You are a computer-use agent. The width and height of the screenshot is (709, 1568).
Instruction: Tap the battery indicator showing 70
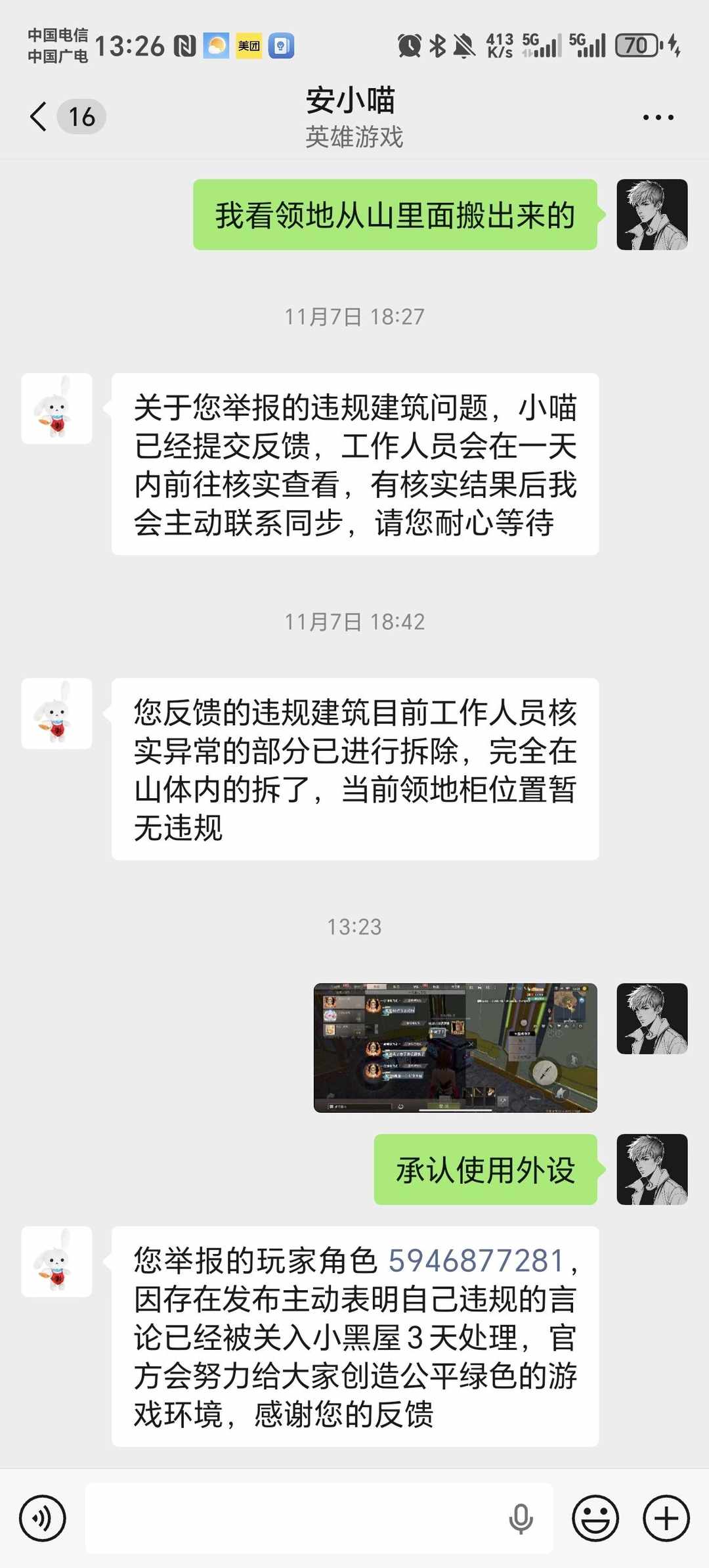coord(635,45)
